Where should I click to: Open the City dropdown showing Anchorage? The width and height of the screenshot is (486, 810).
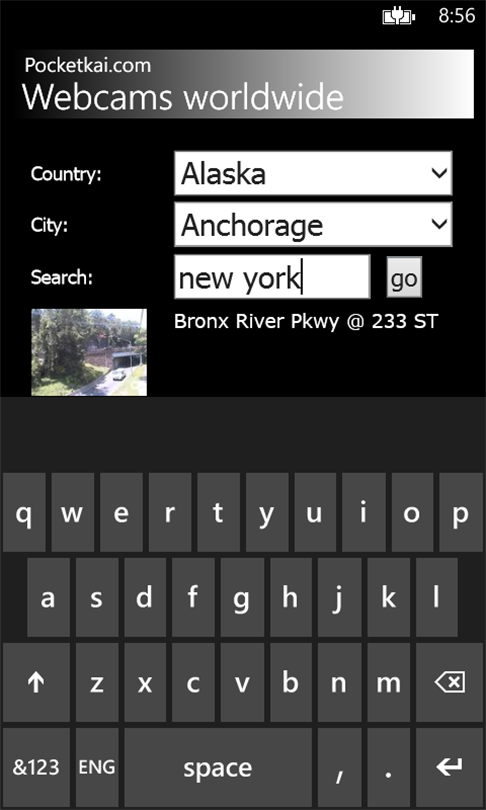coord(313,225)
